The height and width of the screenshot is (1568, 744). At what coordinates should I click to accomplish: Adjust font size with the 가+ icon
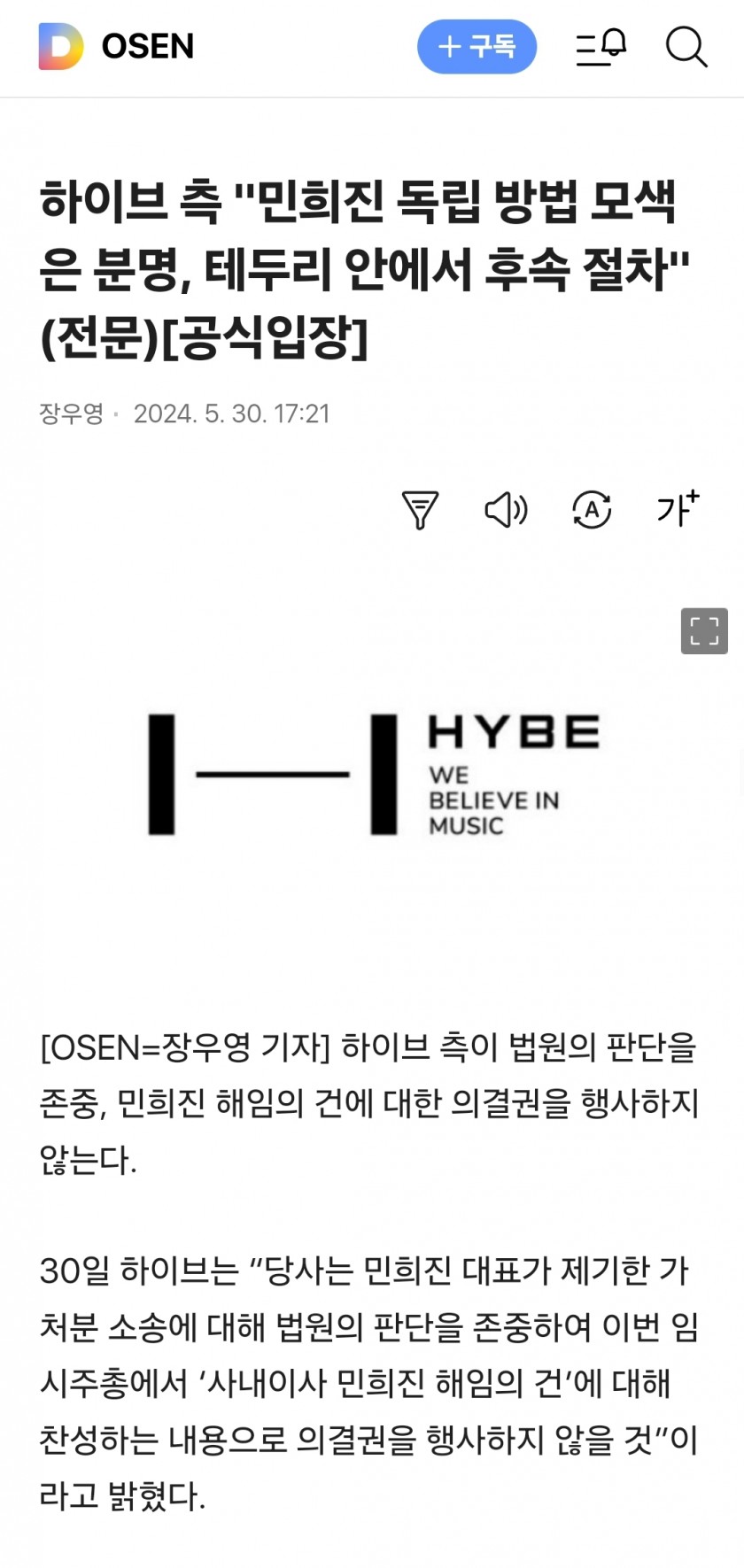click(x=677, y=509)
